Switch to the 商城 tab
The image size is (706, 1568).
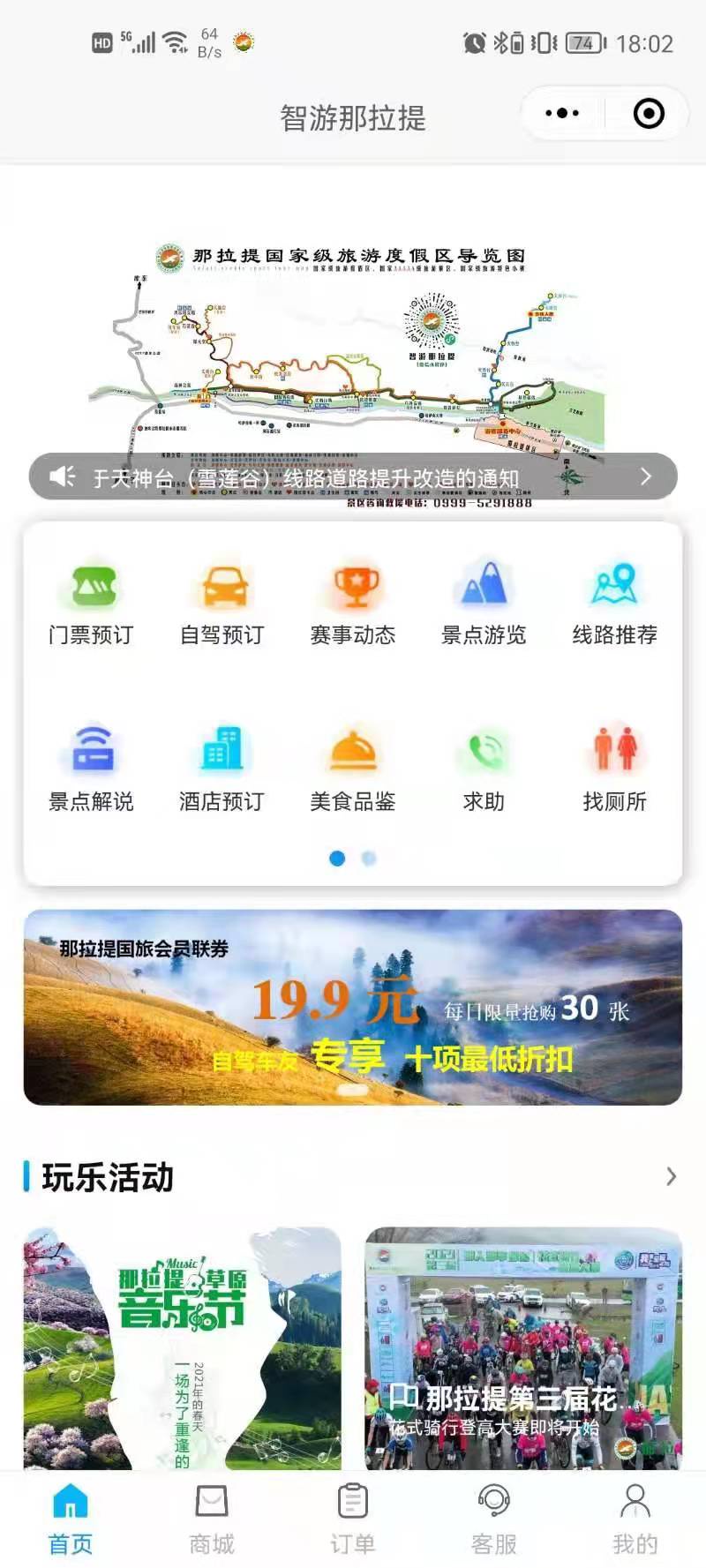[212, 1519]
